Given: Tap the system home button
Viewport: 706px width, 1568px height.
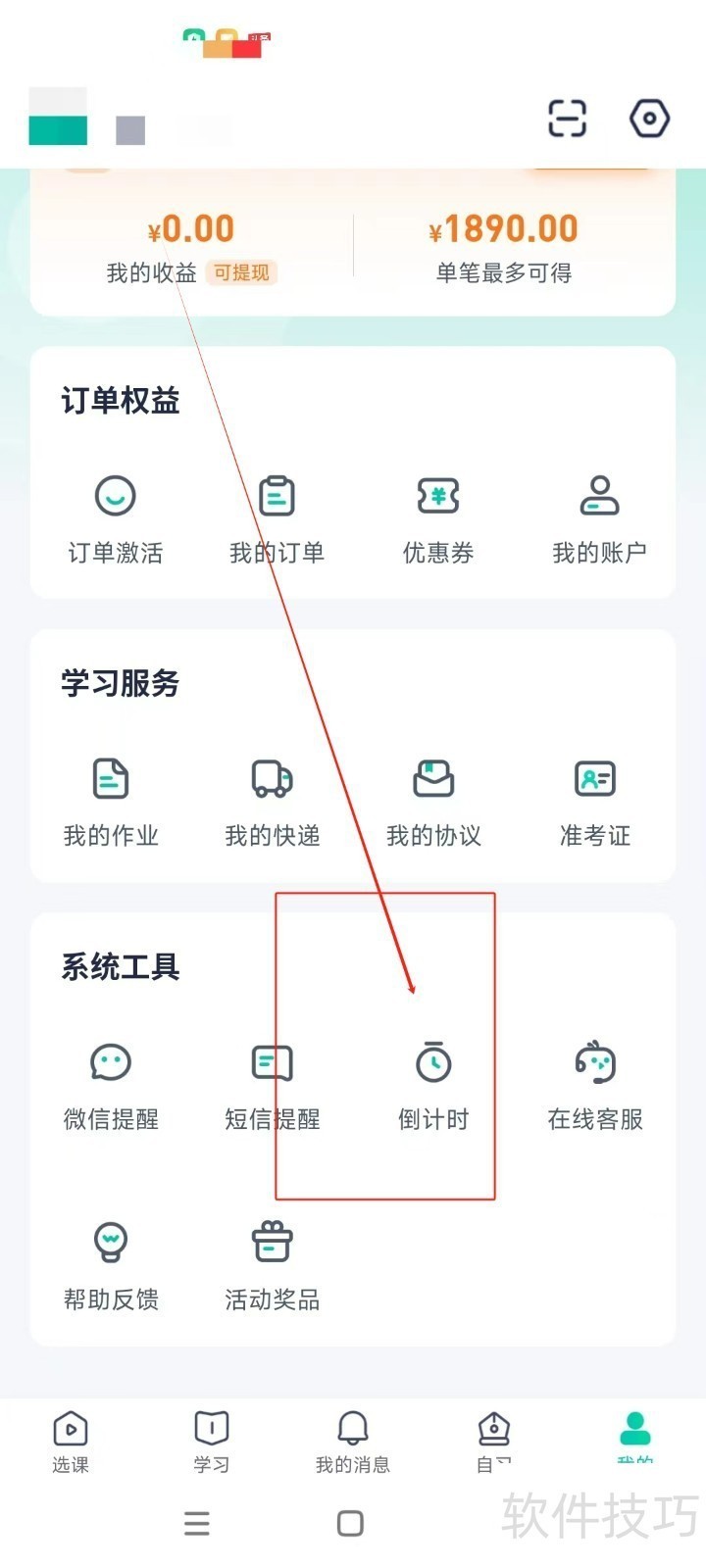Looking at the screenshot, I should coord(350,1523).
